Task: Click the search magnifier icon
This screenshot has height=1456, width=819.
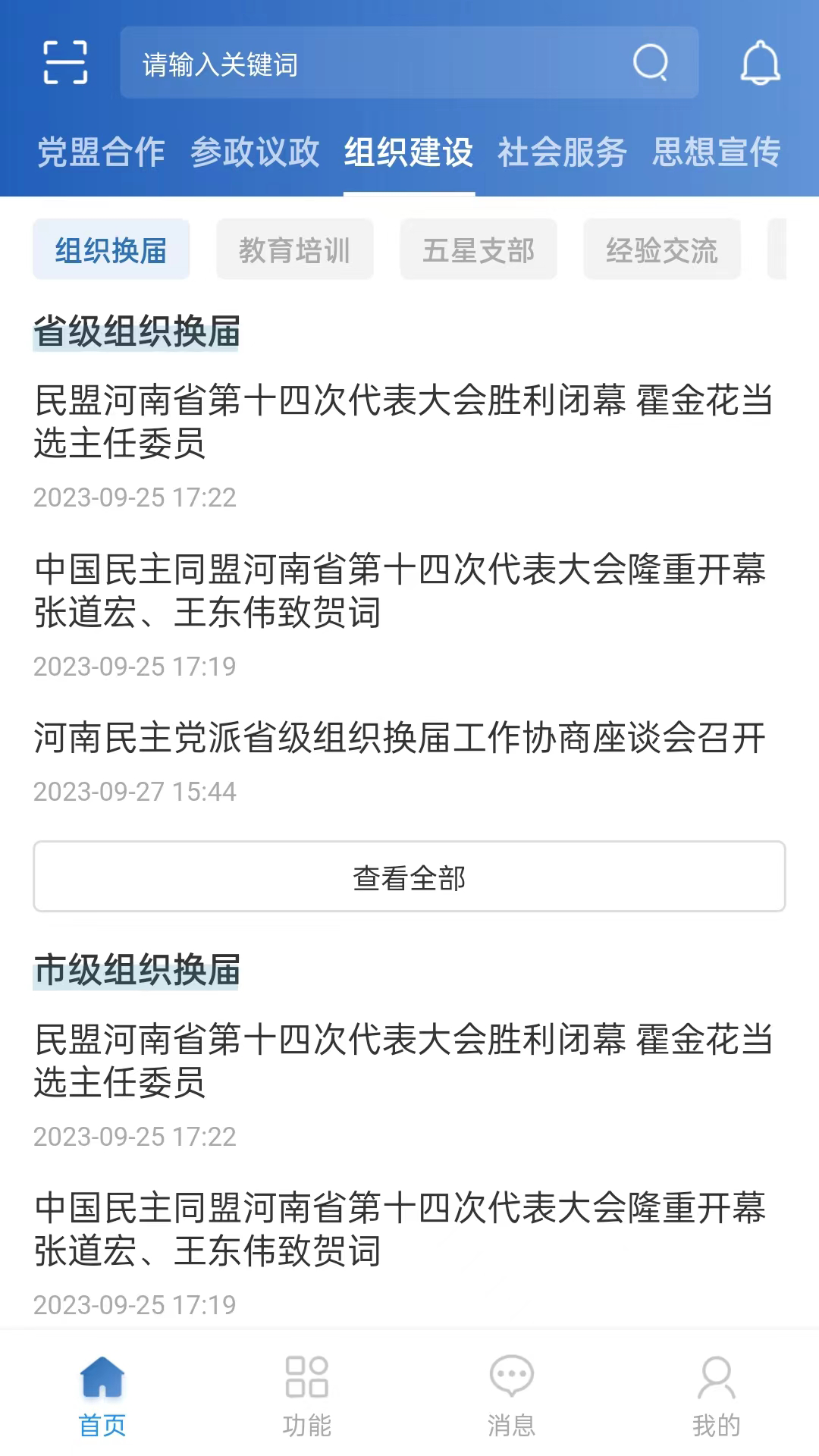Action: point(651,64)
